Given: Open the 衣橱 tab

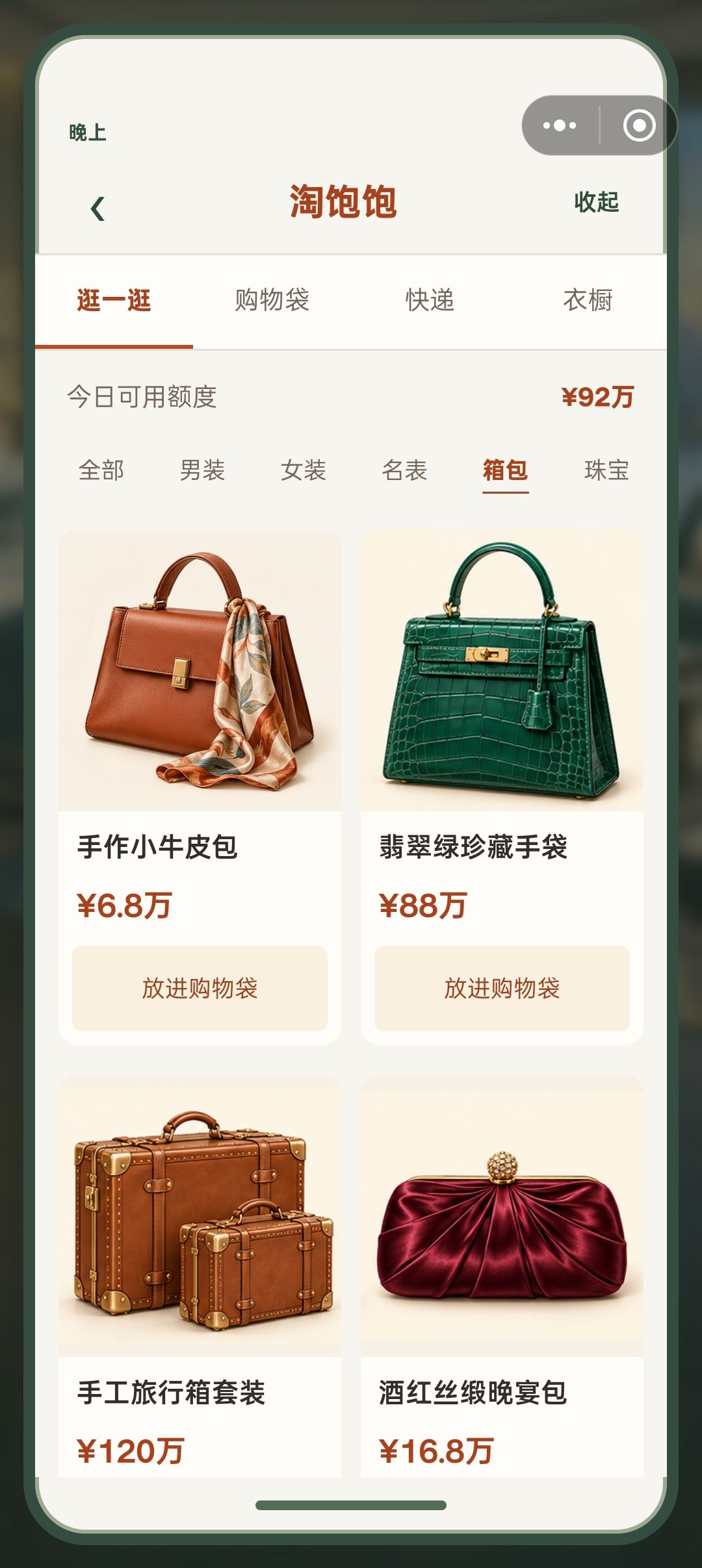Looking at the screenshot, I should coord(588,300).
